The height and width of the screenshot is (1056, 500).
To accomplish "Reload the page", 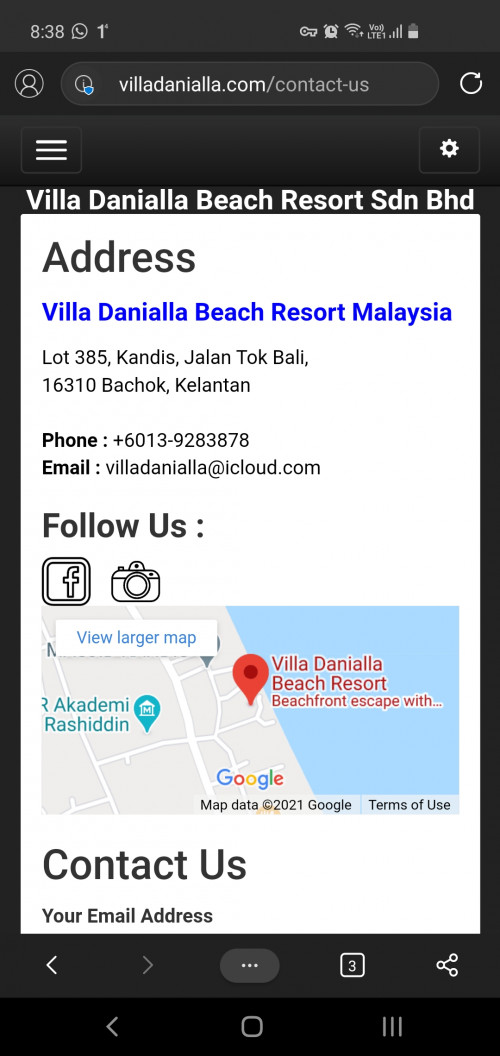I will tap(470, 84).
